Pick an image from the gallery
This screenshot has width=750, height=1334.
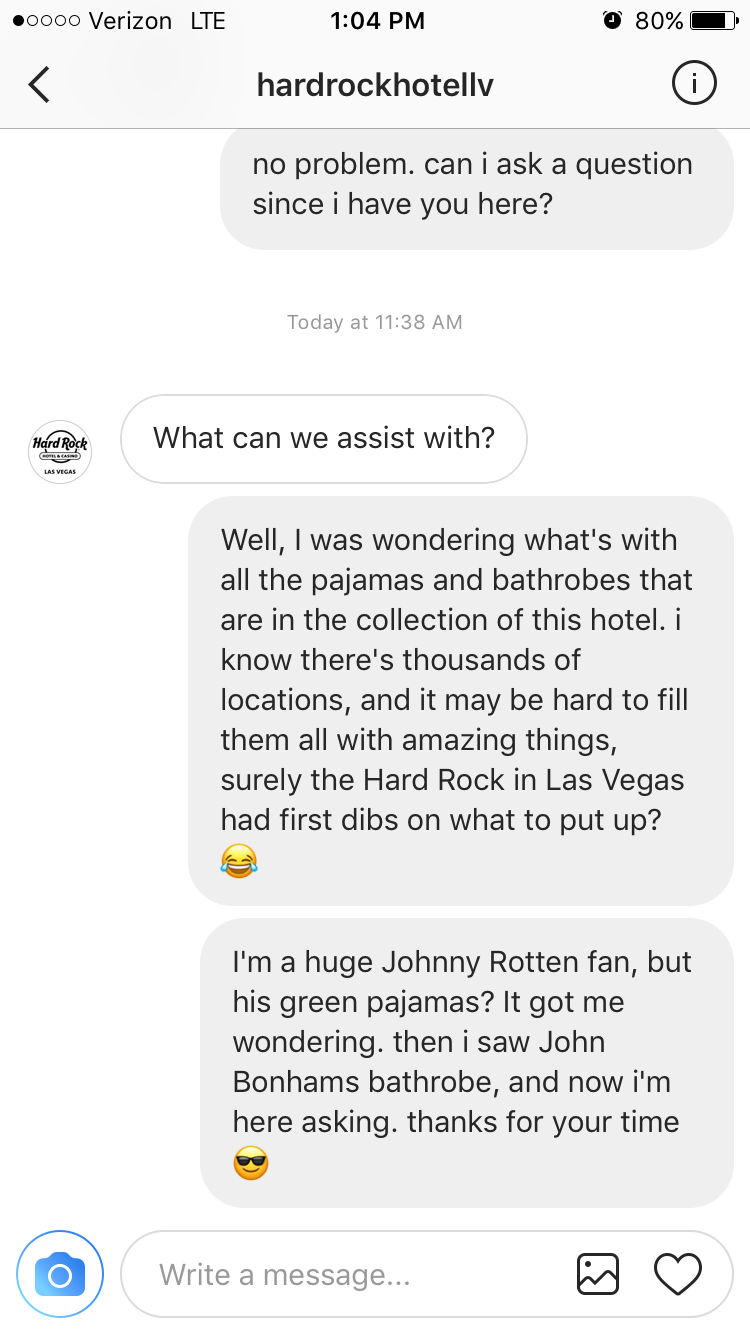click(598, 1274)
